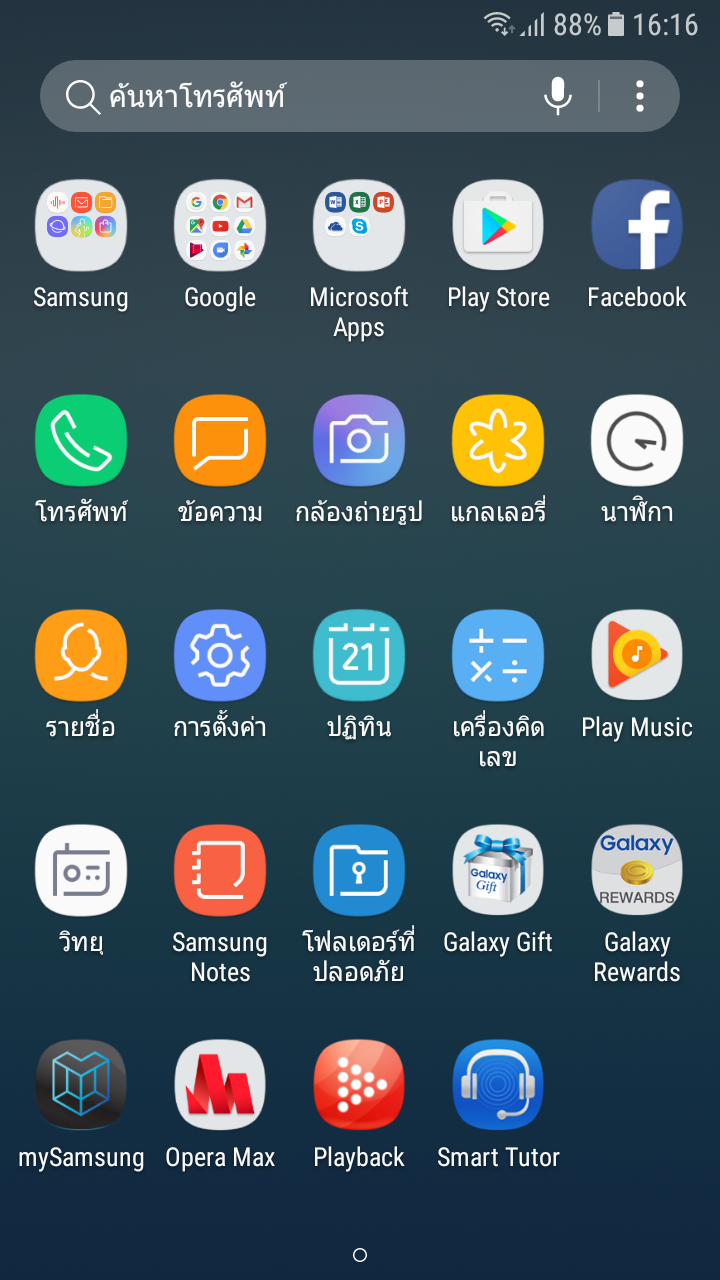Open the แกลเลอรี่ gallery app
The height and width of the screenshot is (1280, 720).
[498, 441]
